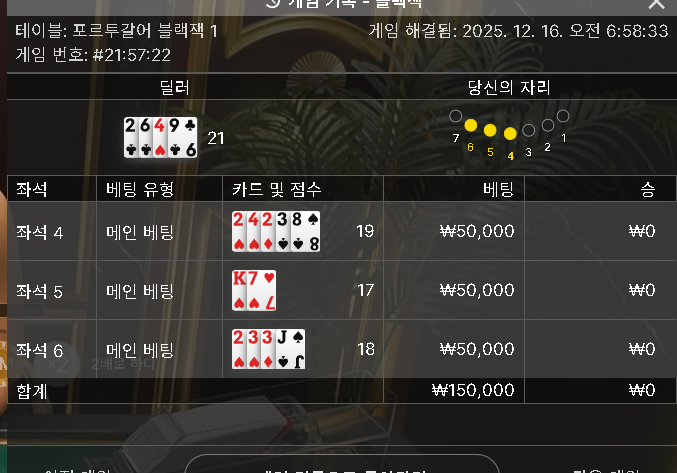The width and height of the screenshot is (677, 473).
Task: Go to the next game record
Action: (606, 468)
